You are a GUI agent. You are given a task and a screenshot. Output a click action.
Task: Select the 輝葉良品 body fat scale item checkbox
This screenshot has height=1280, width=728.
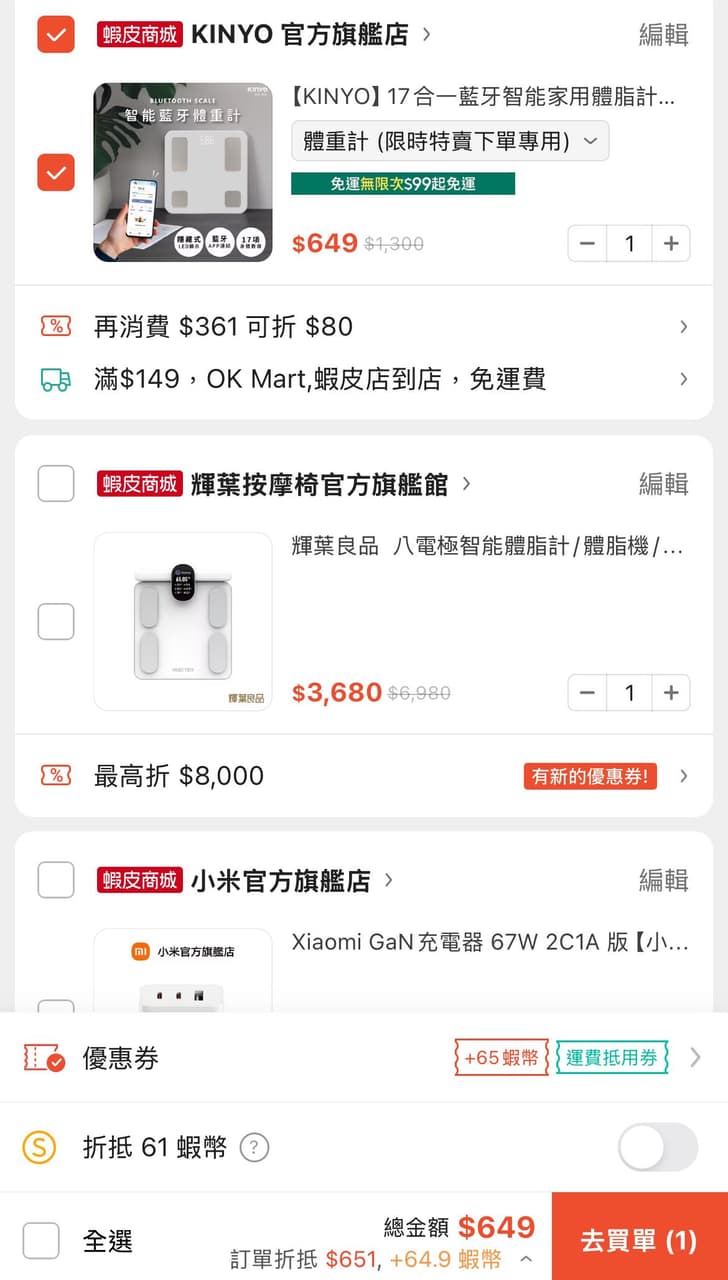click(55, 620)
